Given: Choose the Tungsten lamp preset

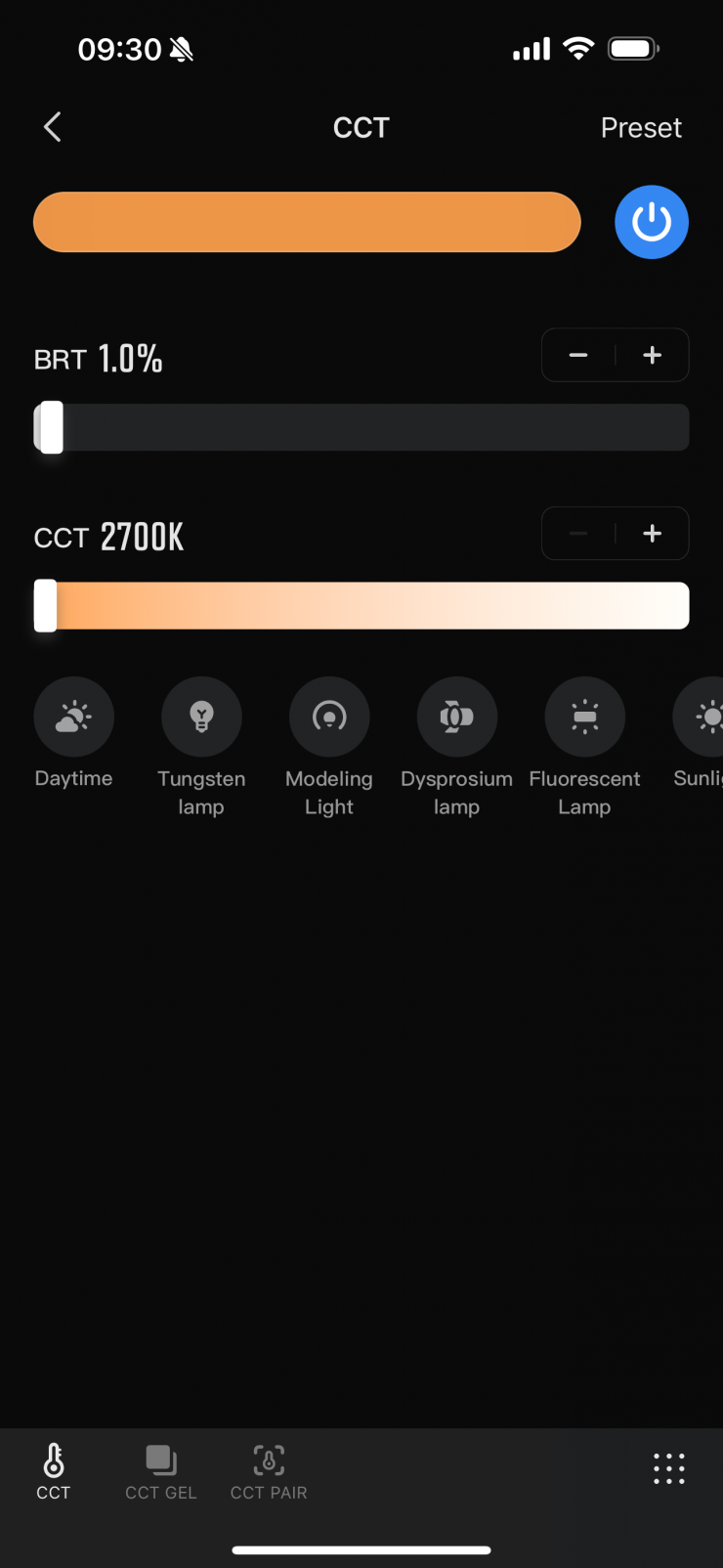Looking at the screenshot, I should 201,718.
